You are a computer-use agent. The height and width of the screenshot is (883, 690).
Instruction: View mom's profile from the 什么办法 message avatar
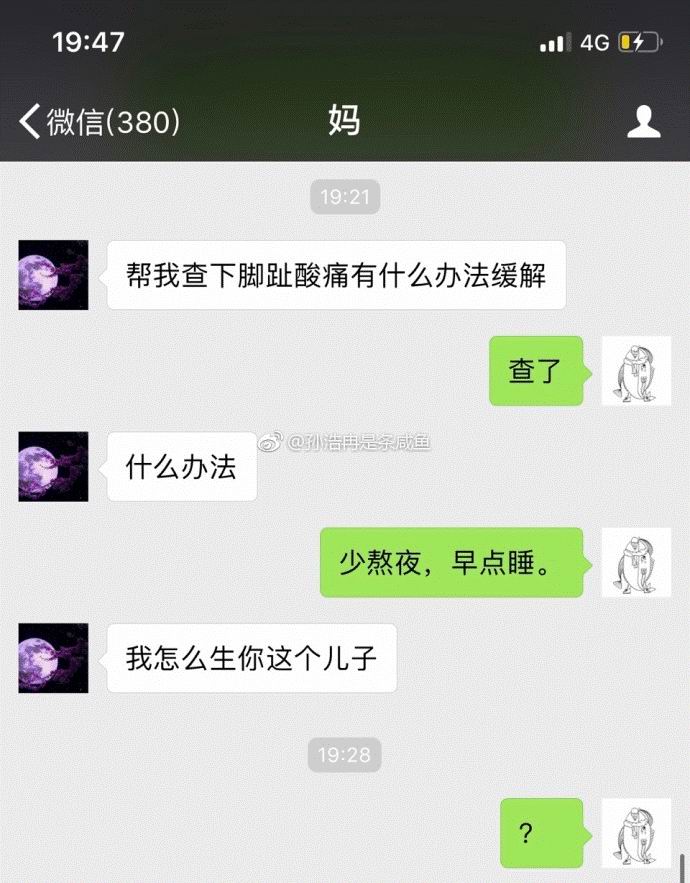(53, 466)
